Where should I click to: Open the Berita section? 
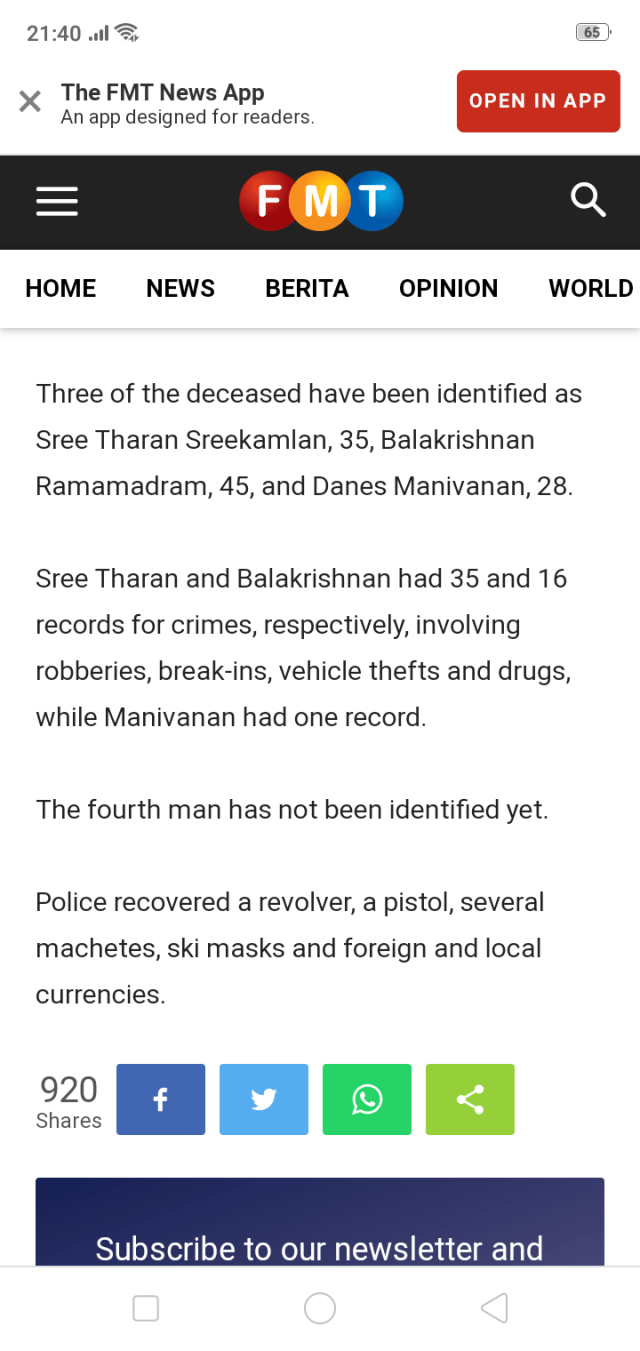[x=307, y=288]
